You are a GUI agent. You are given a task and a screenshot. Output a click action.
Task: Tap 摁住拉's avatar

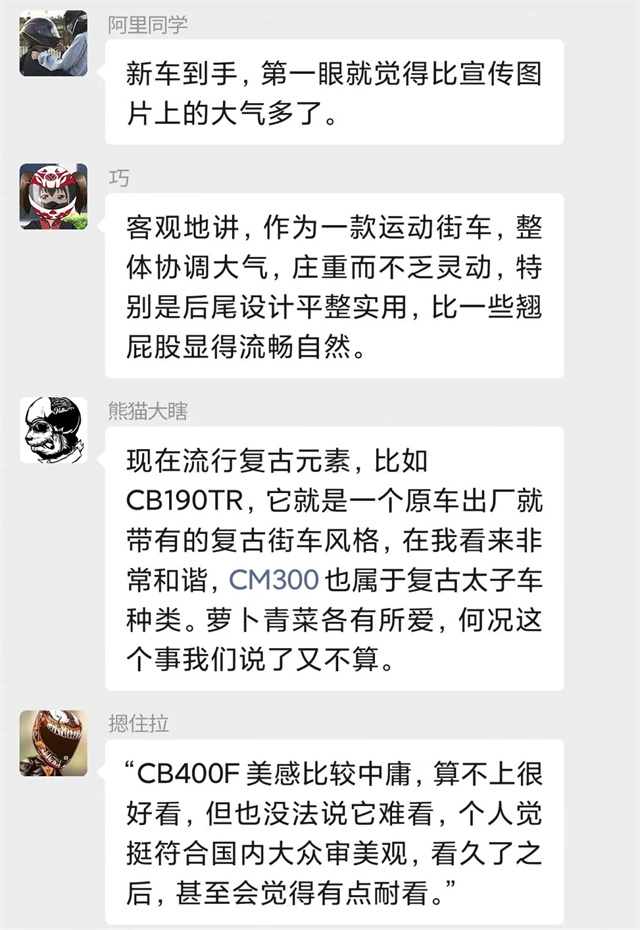pos(53,743)
